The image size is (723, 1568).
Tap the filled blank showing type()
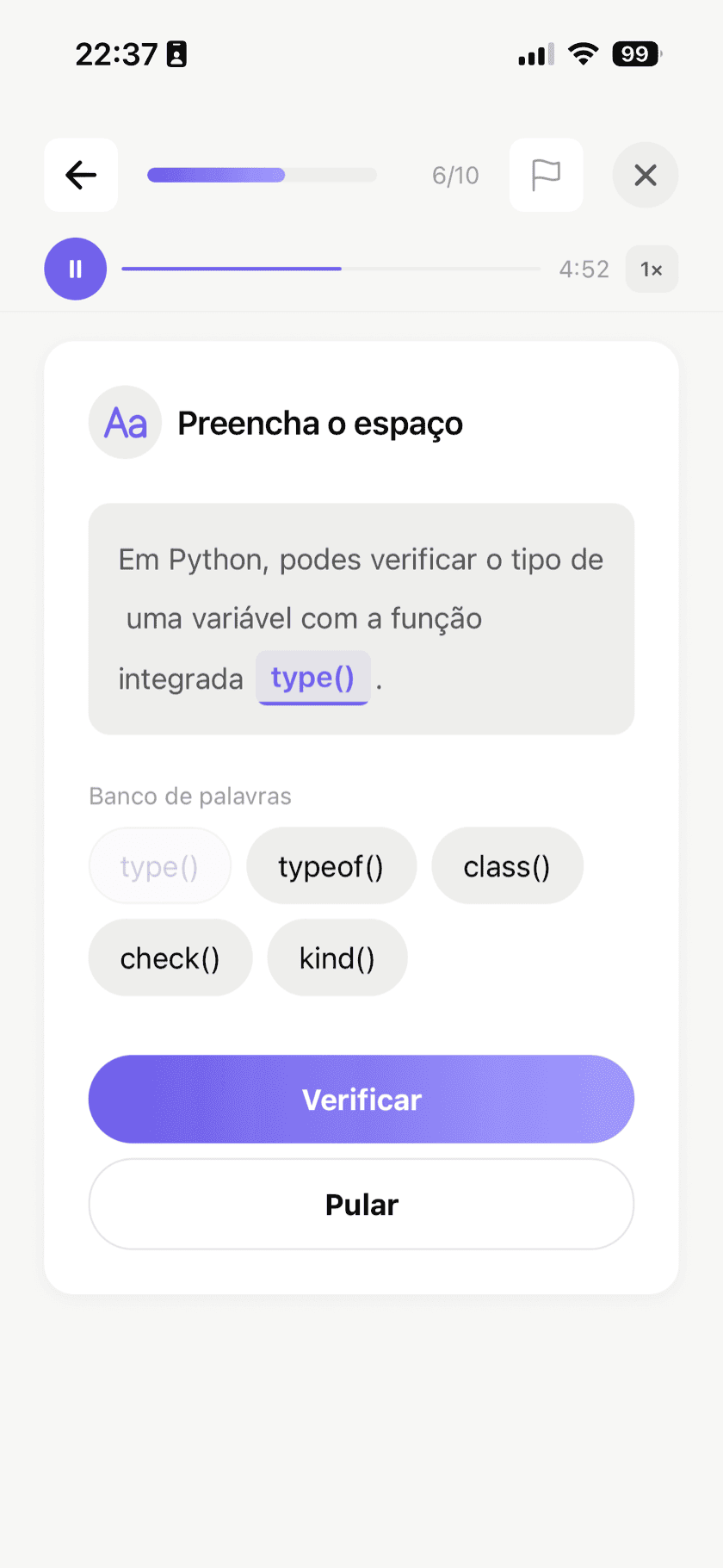click(313, 678)
